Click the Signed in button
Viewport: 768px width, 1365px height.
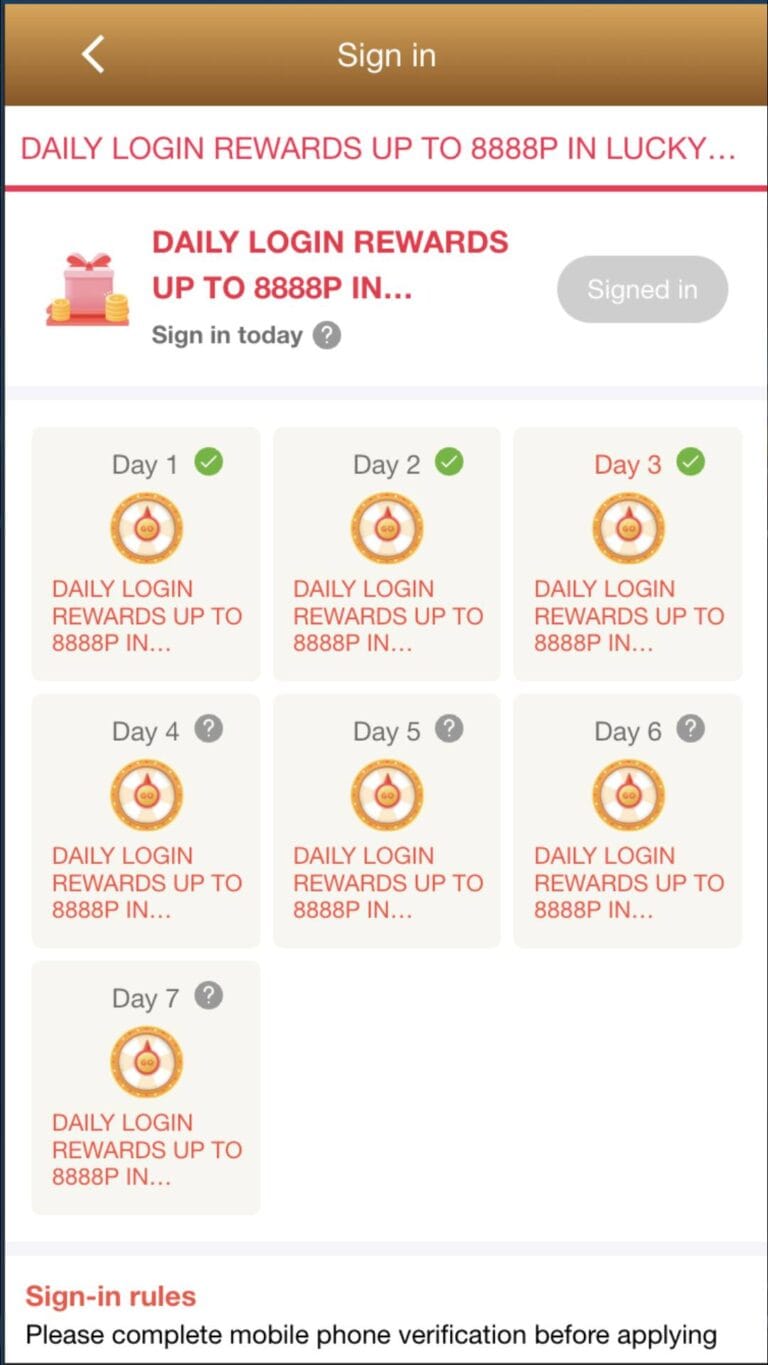coord(642,289)
